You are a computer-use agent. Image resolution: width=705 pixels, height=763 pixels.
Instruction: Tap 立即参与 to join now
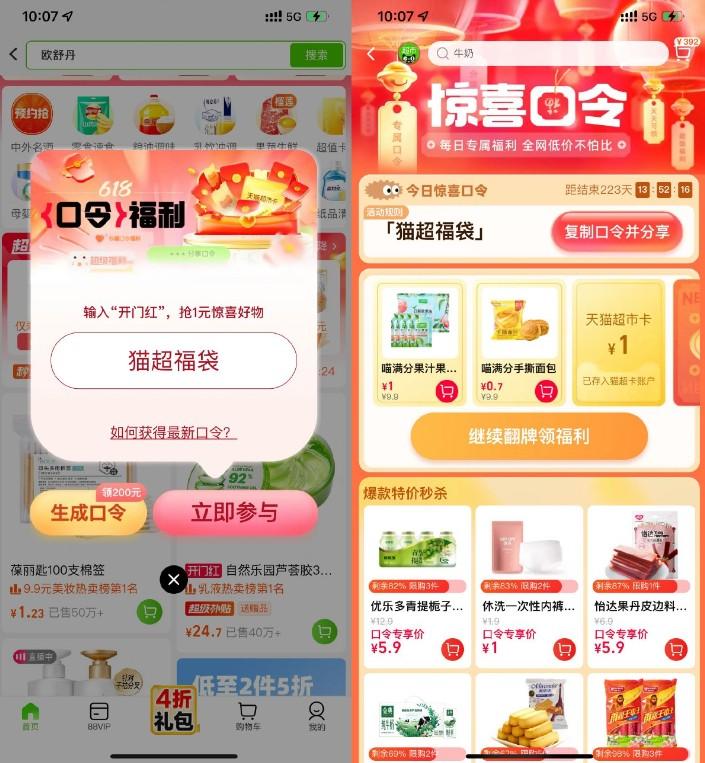tap(235, 513)
